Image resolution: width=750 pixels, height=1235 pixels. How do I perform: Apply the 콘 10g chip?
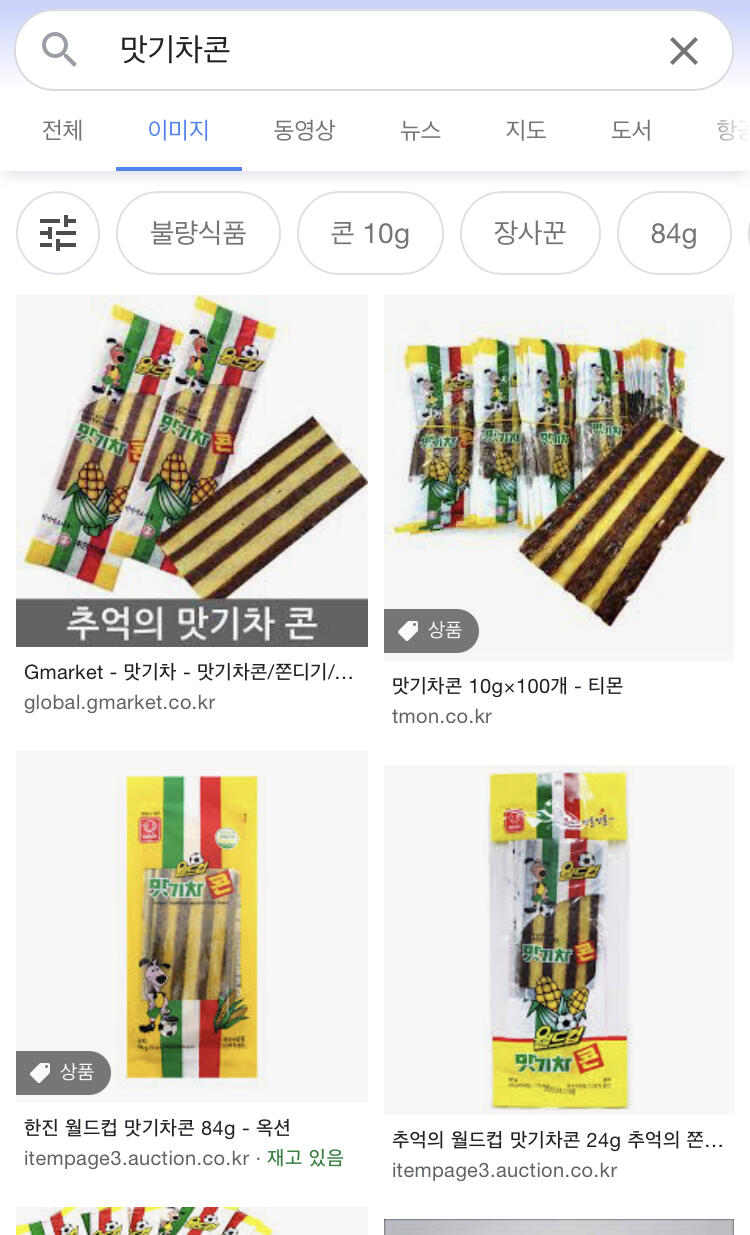click(x=370, y=233)
